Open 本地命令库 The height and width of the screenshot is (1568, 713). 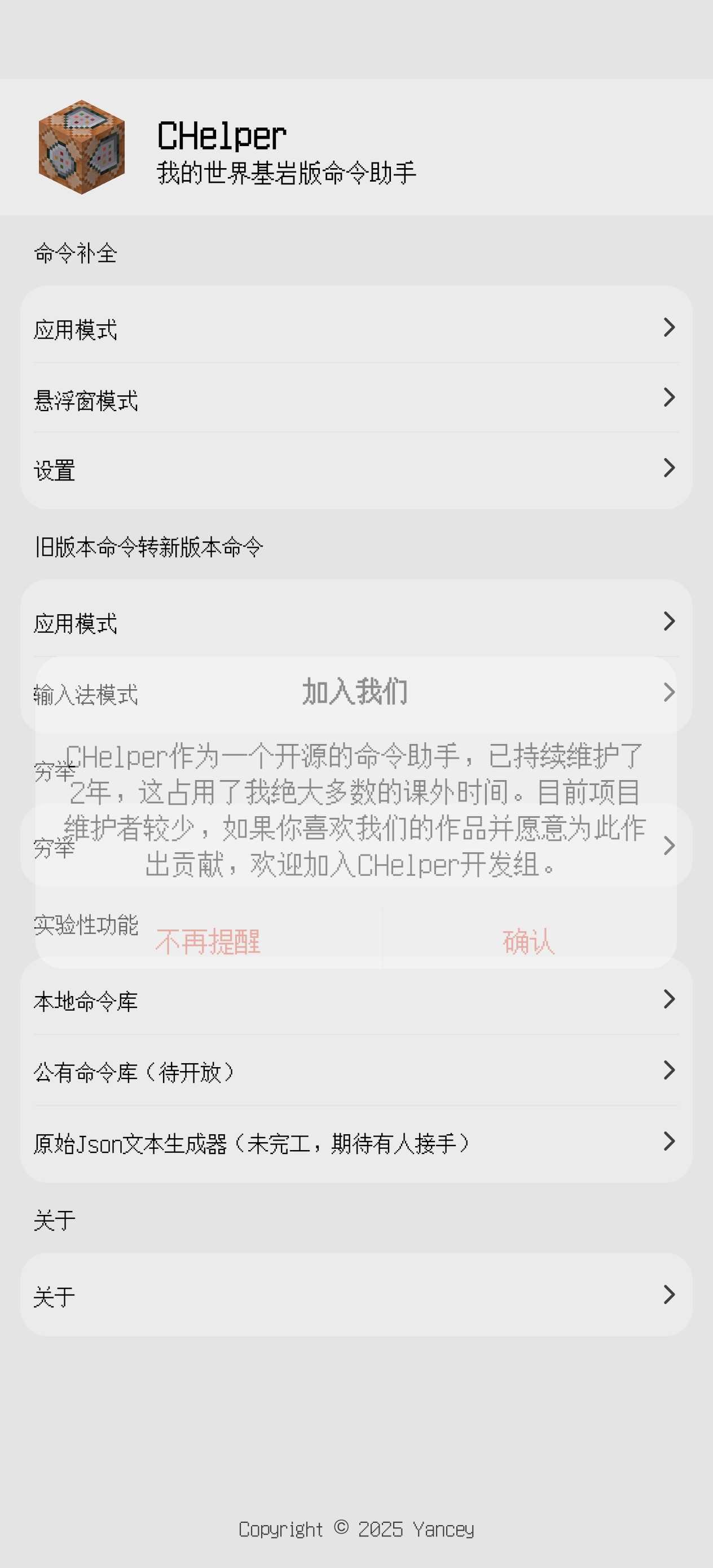356,1001
